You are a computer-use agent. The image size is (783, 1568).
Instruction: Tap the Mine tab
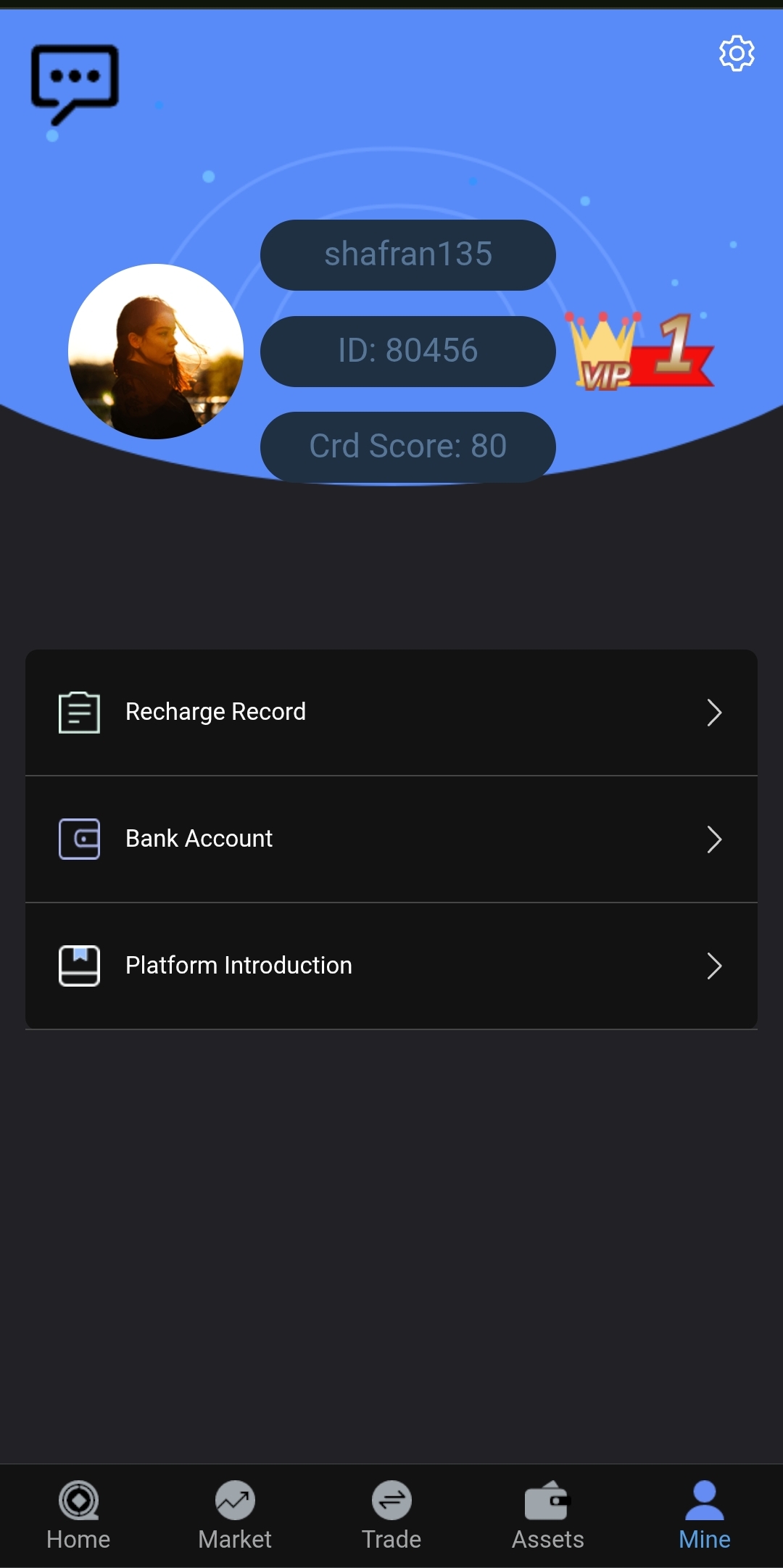click(705, 1515)
